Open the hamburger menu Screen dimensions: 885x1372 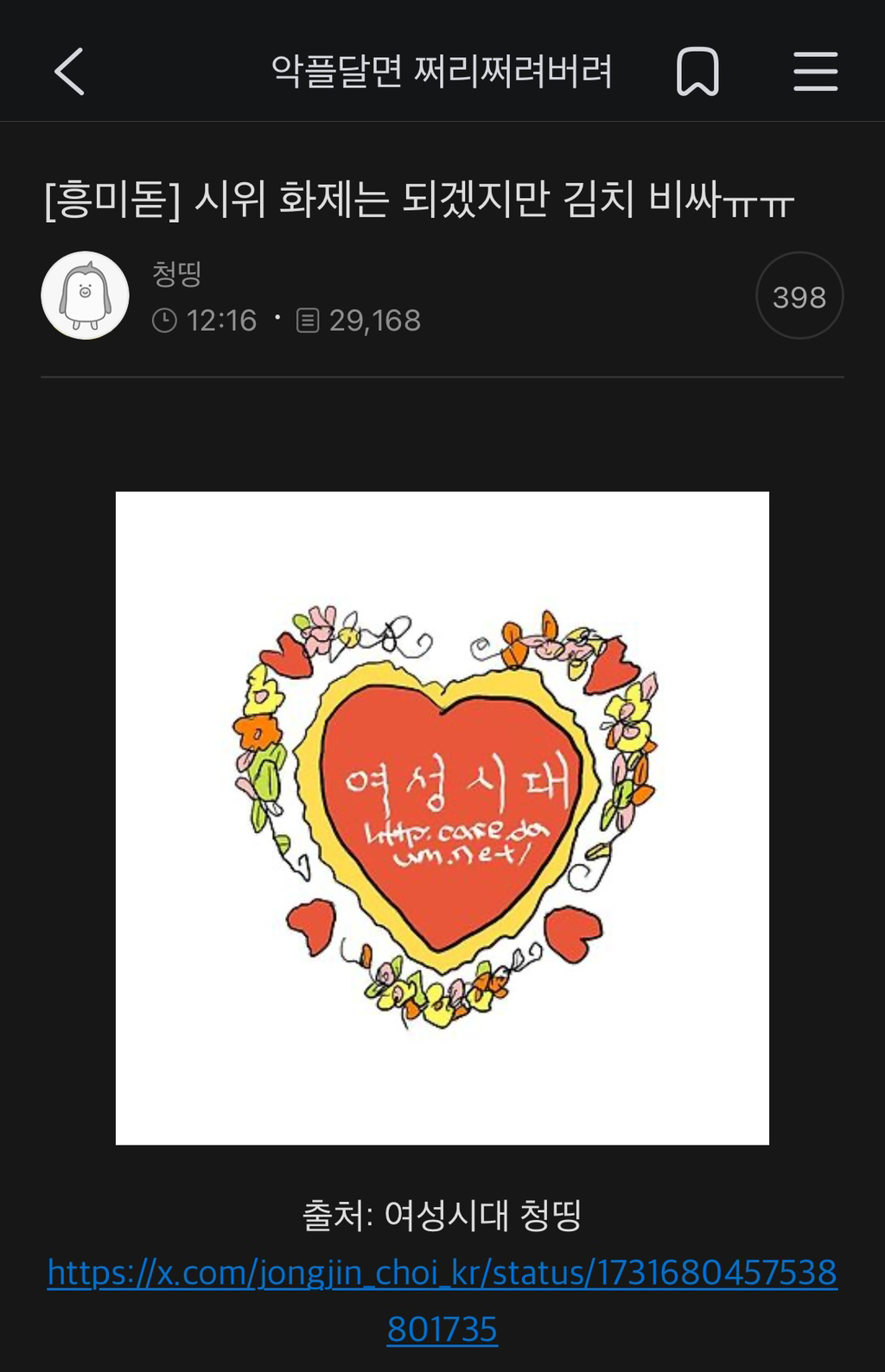(815, 71)
